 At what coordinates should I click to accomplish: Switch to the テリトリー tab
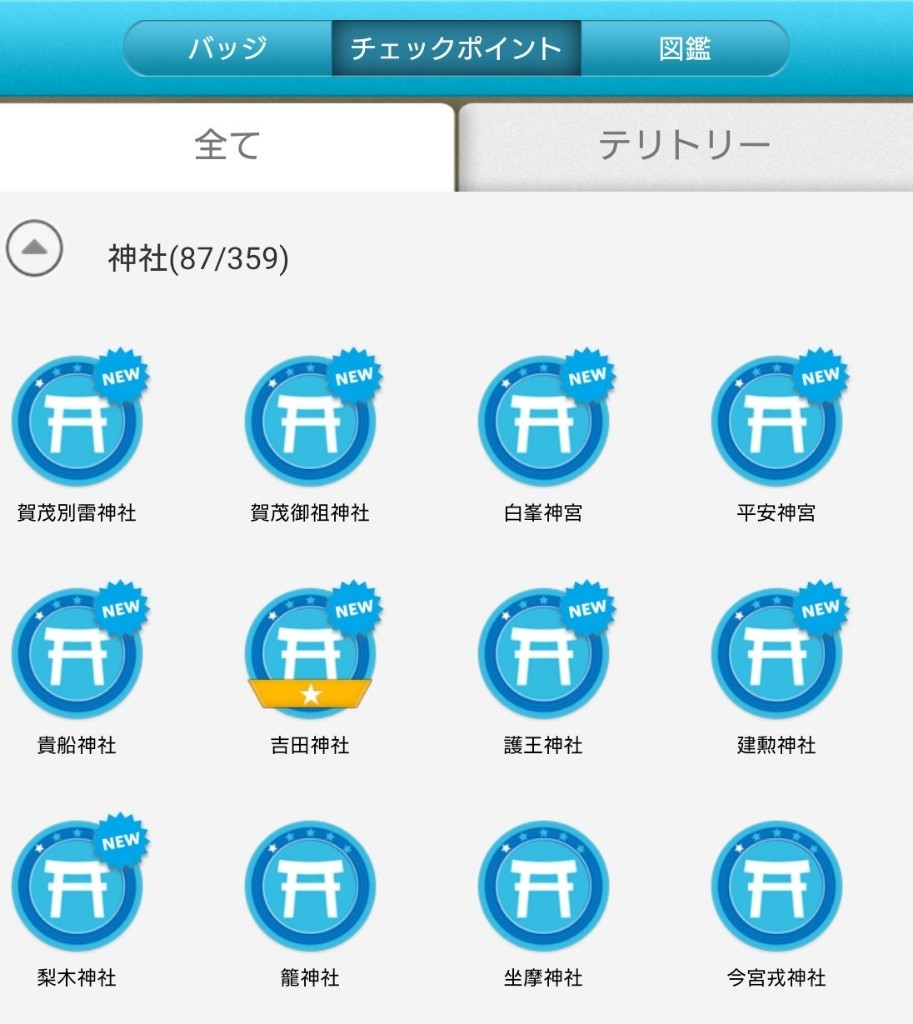[x=685, y=147]
